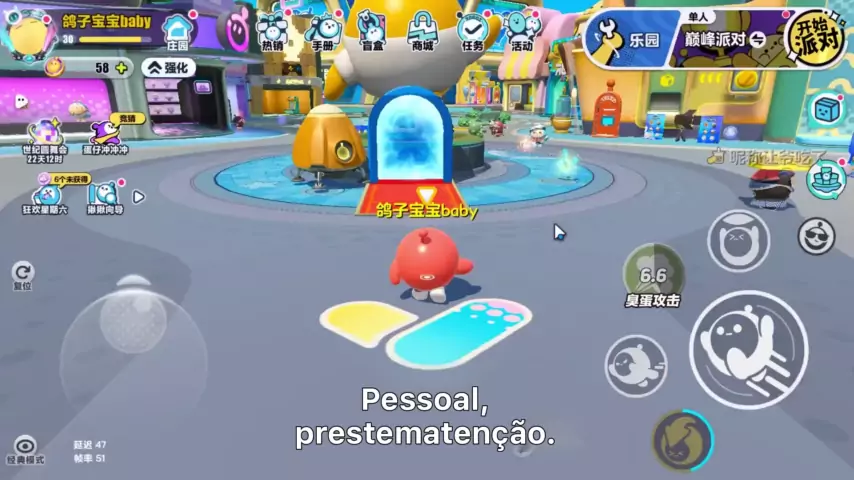854x480 pixels.
Task: View the 任务 tasks list
Action: (x=472, y=33)
